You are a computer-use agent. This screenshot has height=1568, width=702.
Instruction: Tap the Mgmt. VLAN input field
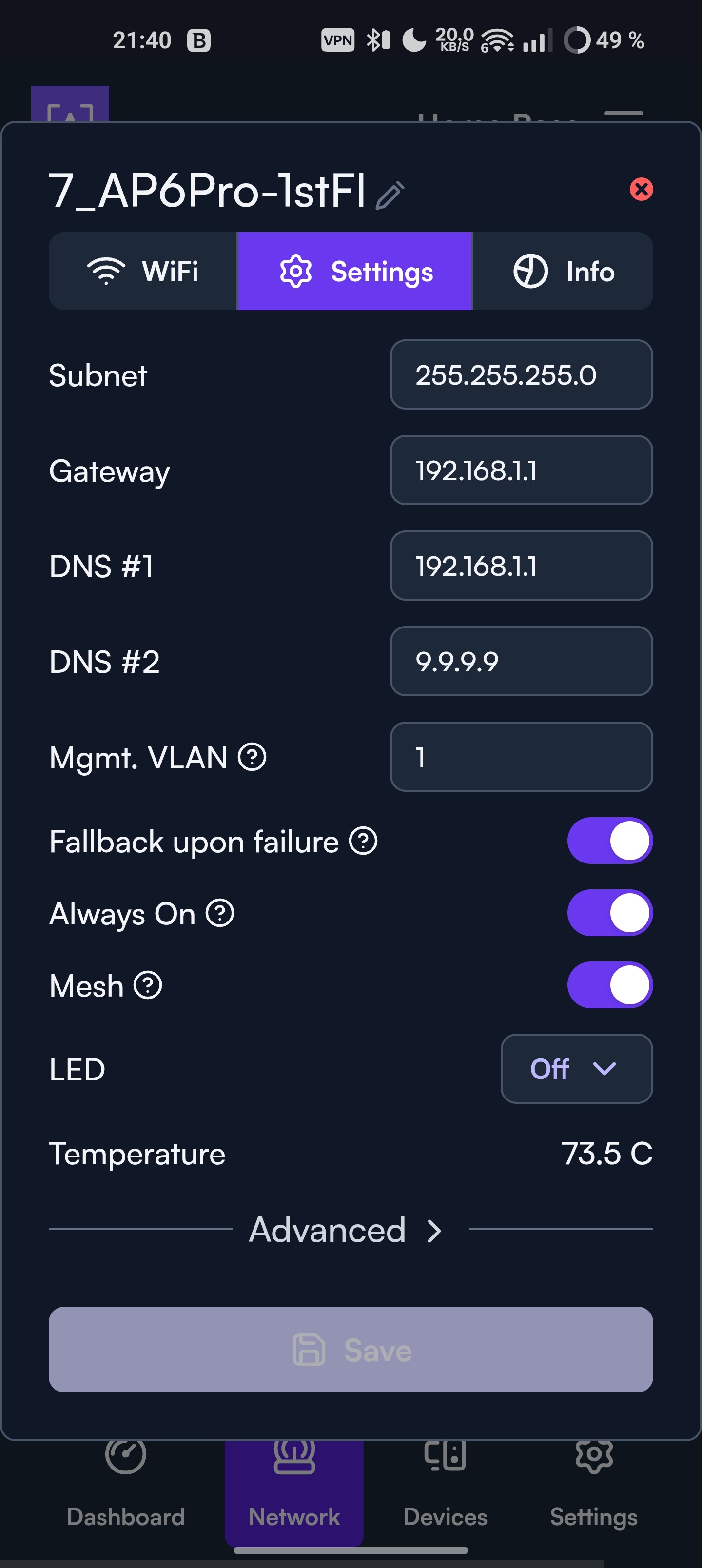(521, 757)
